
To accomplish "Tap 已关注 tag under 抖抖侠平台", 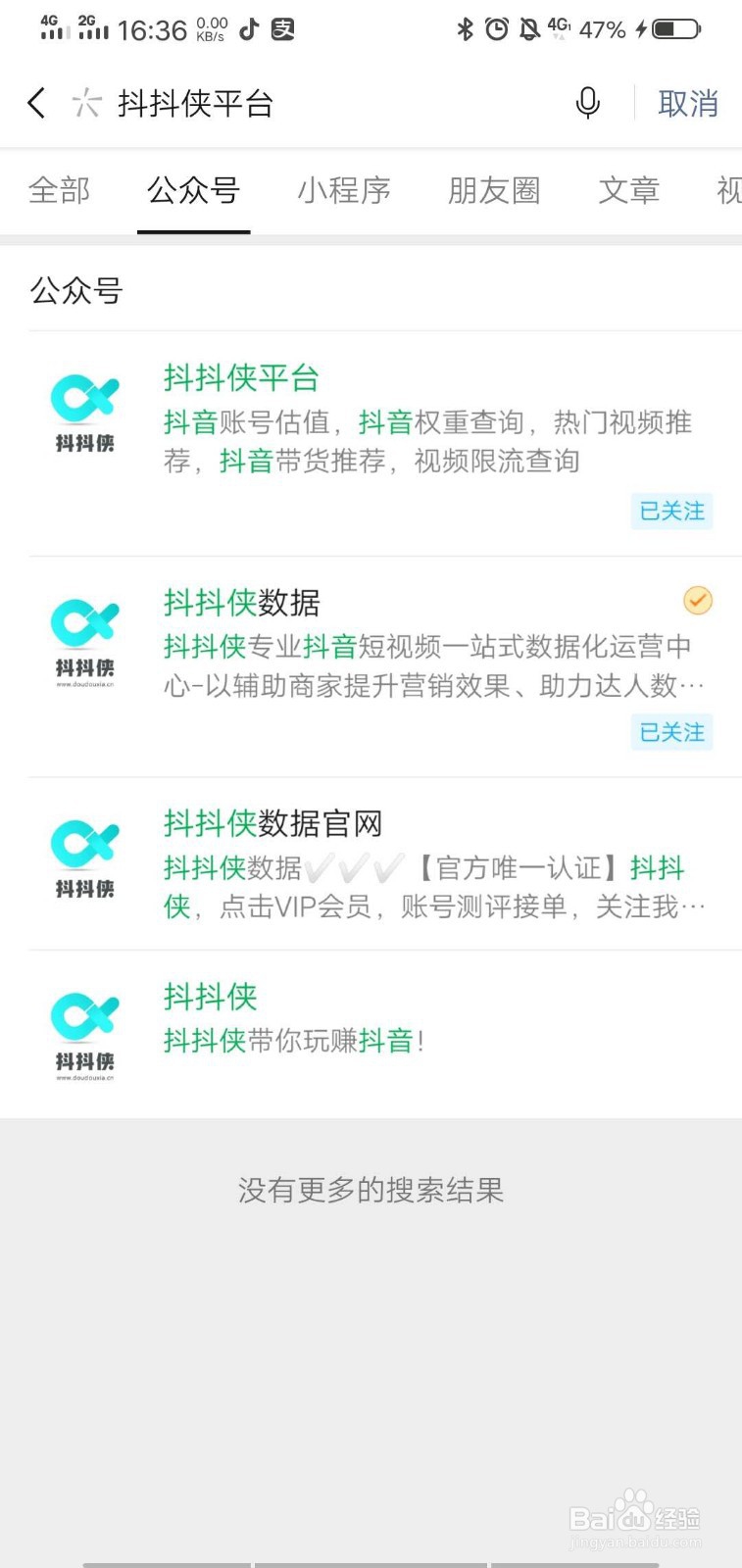I will (x=671, y=511).
